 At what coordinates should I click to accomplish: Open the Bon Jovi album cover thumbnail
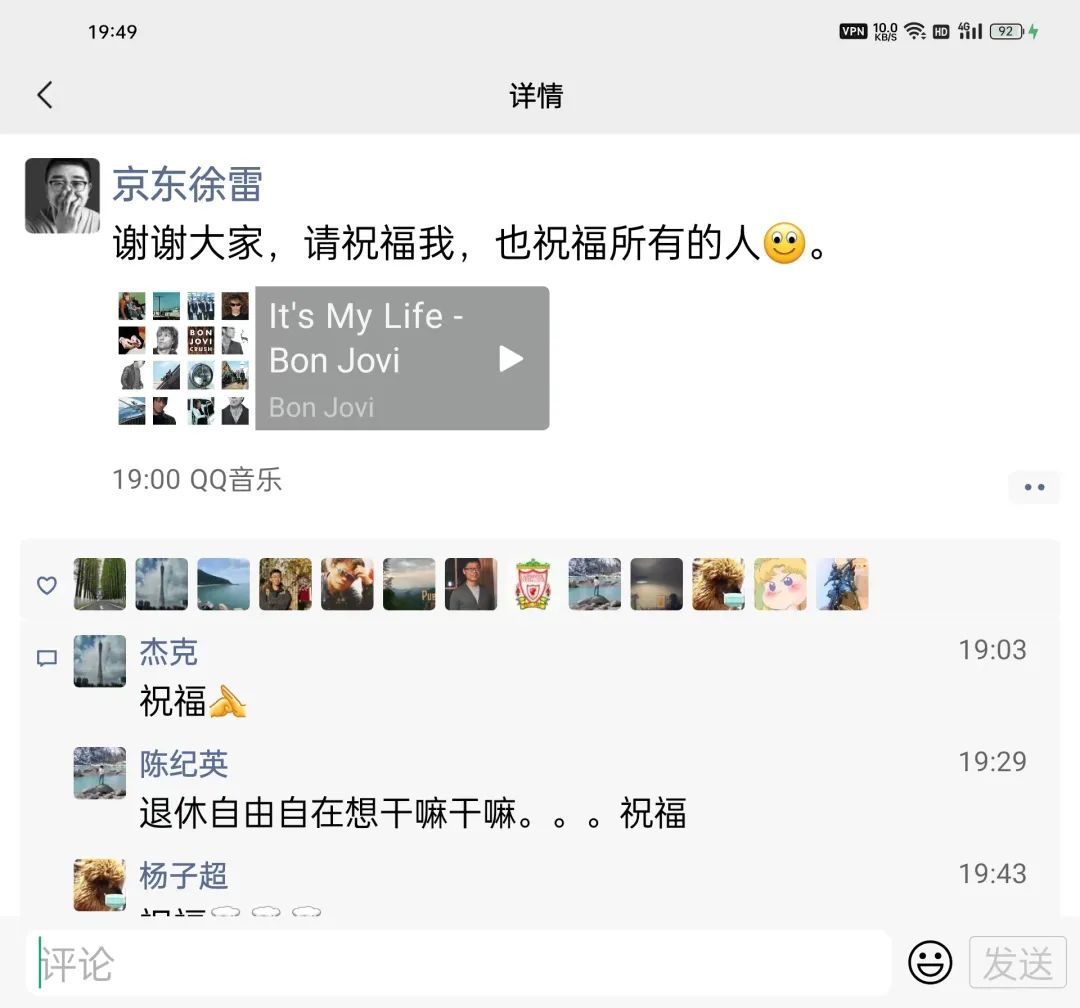[184, 358]
